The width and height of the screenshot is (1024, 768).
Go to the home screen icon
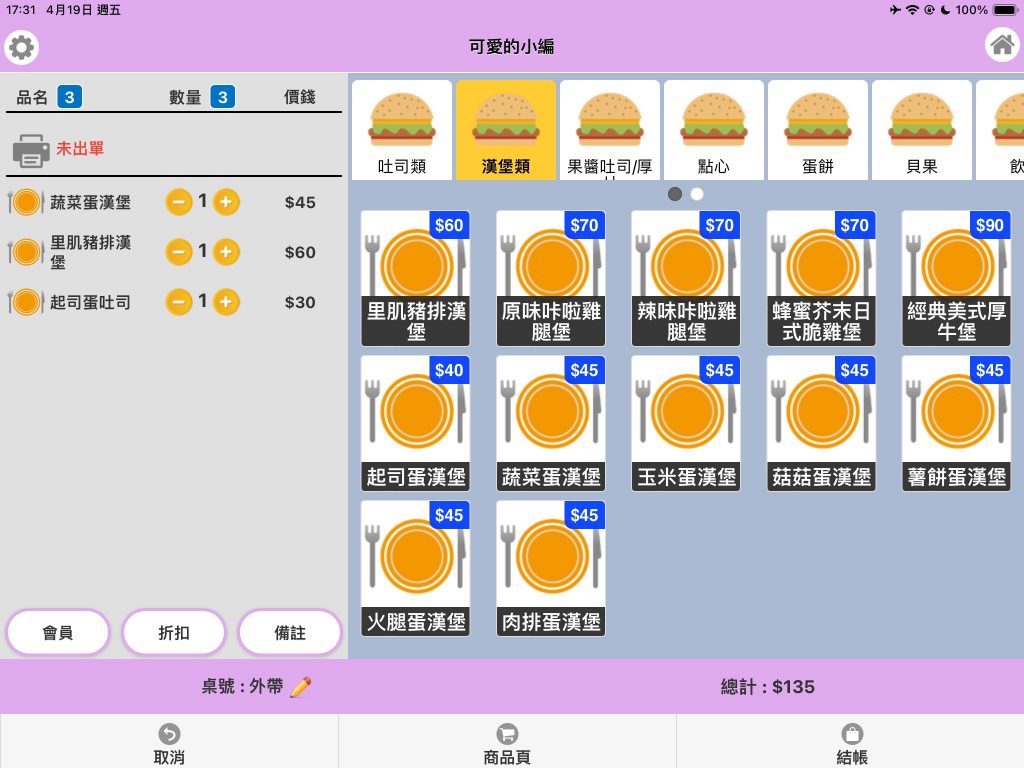(1002, 45)
